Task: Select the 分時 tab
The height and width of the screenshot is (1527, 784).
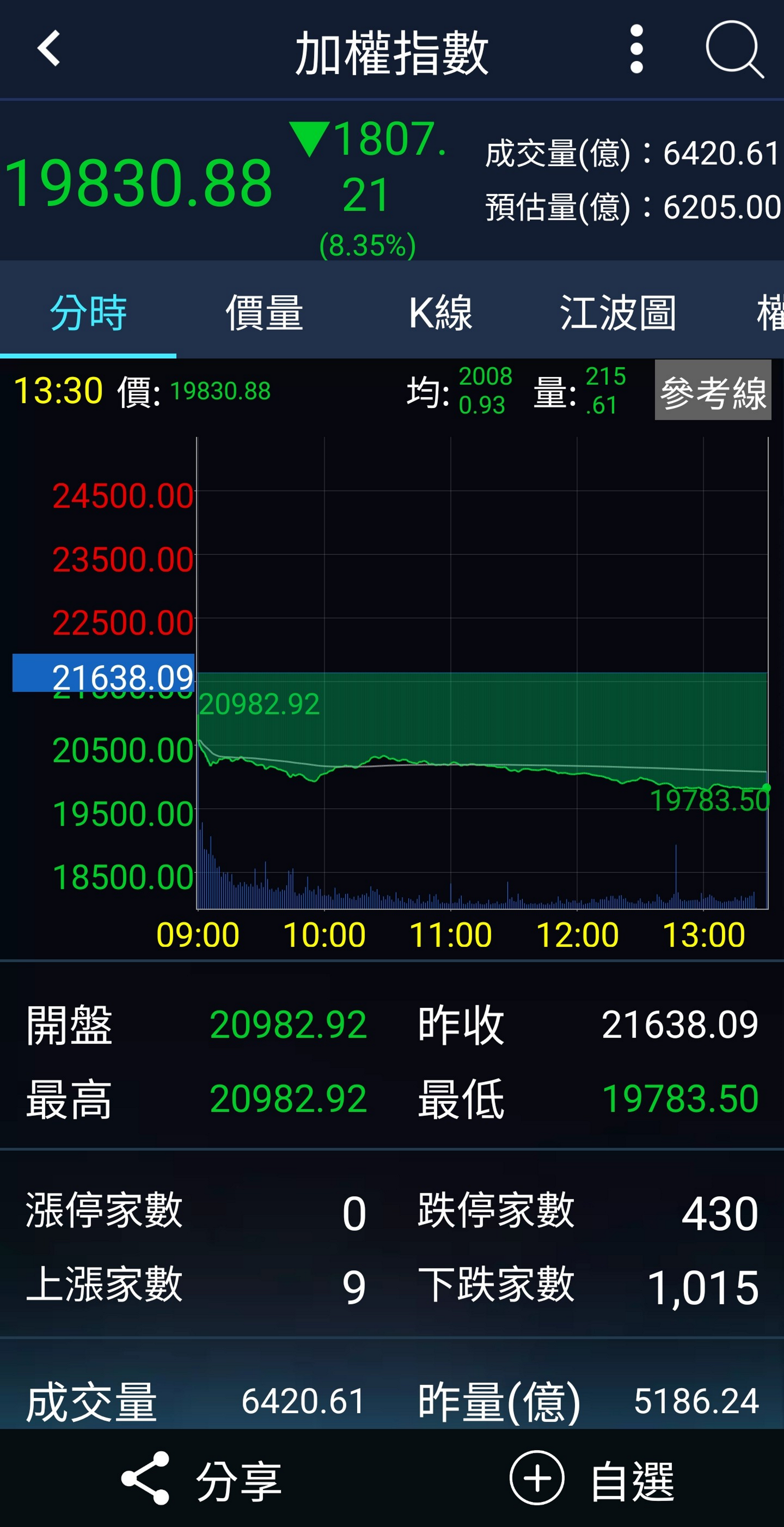Action: click(88, 312)
